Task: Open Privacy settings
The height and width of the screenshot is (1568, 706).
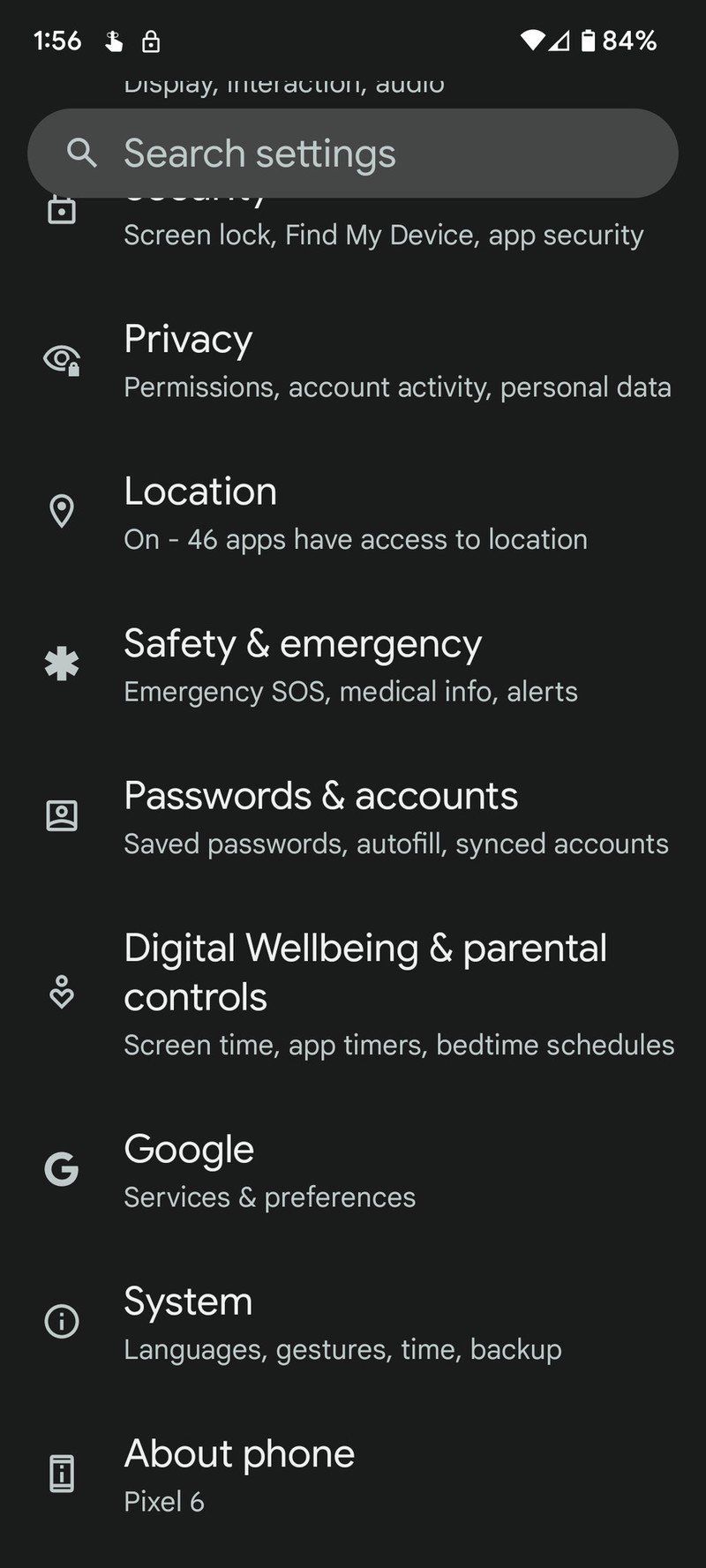Action: 353,362
